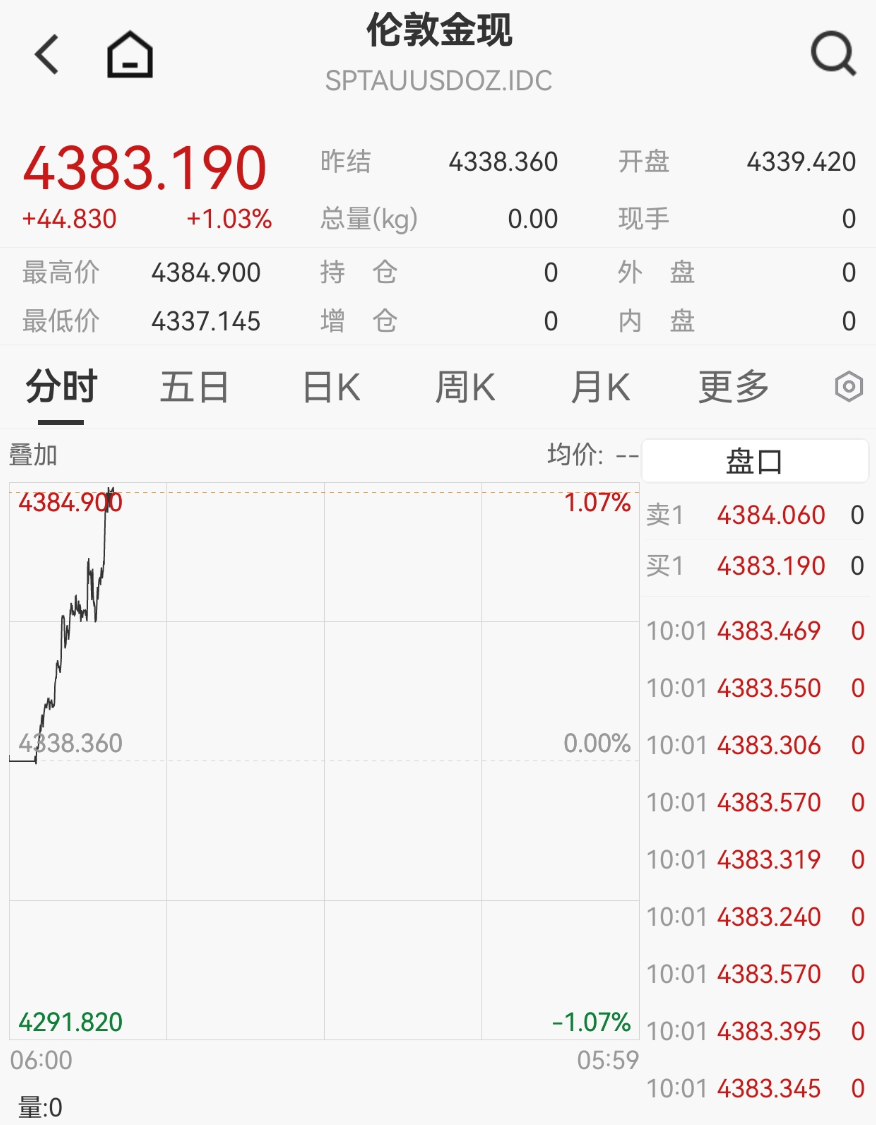
Task: Go back to the previous page
Action: coord(47,54)
